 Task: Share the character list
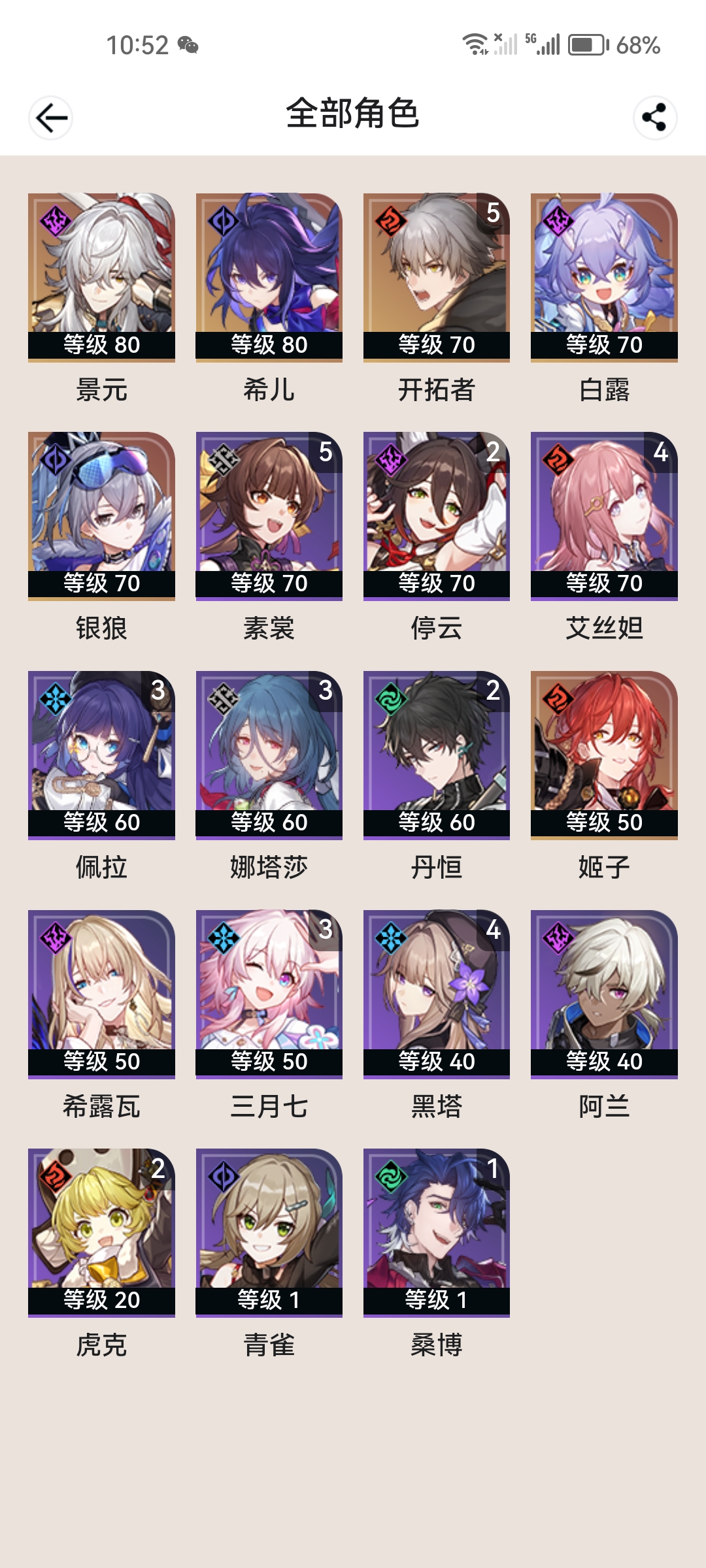[x=654, y=118]
